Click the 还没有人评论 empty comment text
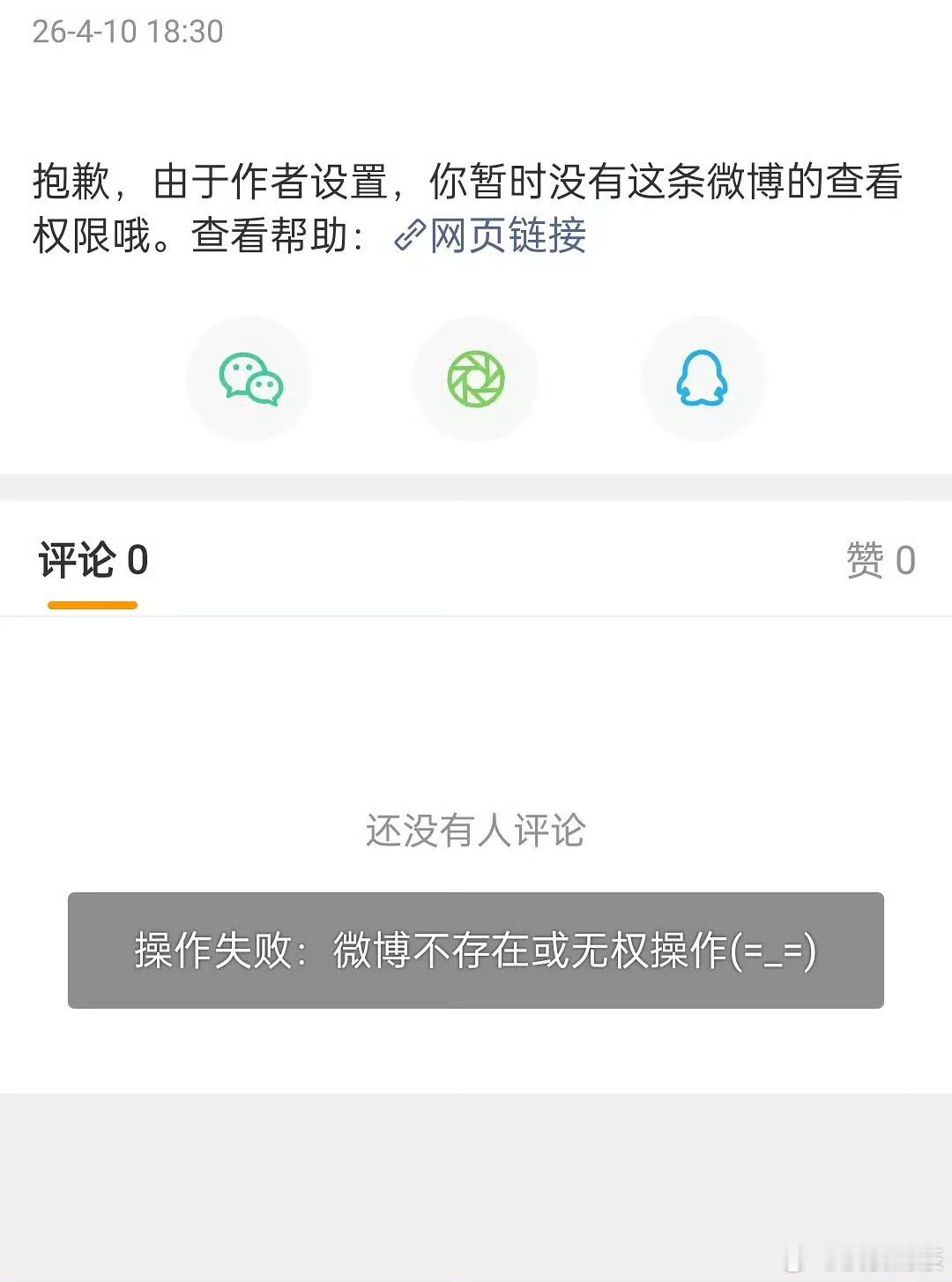 475,830
